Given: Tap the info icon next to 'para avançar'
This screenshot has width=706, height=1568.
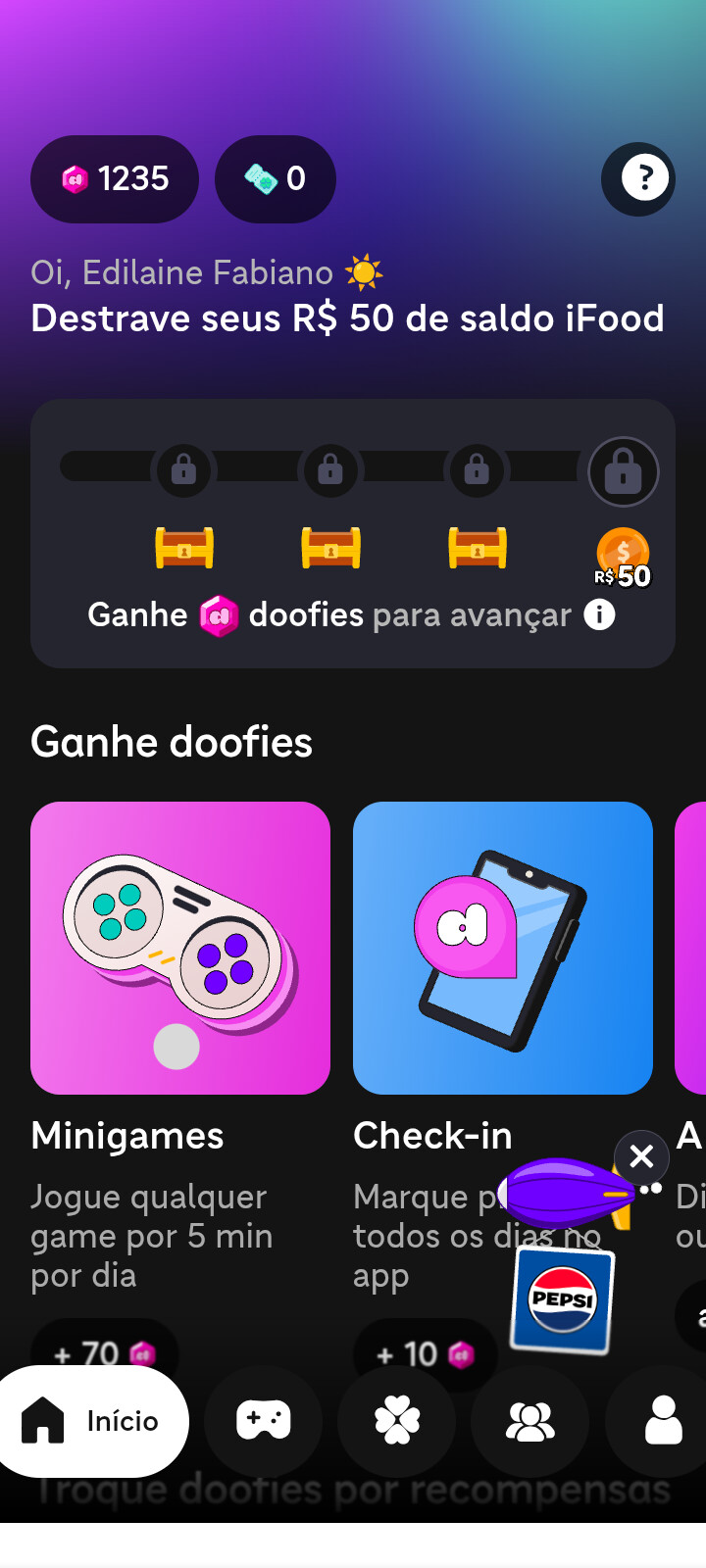Looking at the screenshot, I should [x=599, y=614].
